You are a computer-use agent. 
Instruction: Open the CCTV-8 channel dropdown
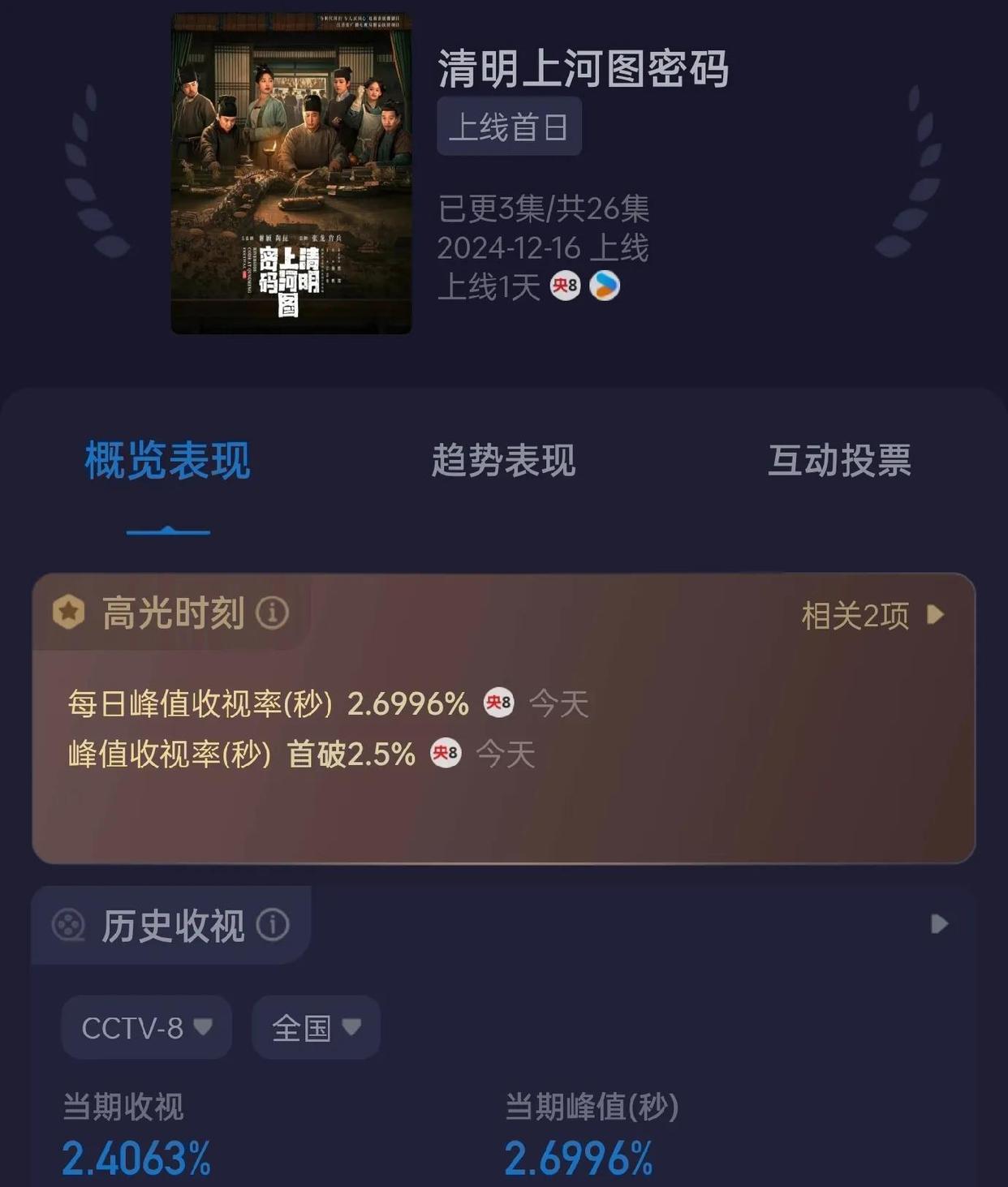point(147,1028)
